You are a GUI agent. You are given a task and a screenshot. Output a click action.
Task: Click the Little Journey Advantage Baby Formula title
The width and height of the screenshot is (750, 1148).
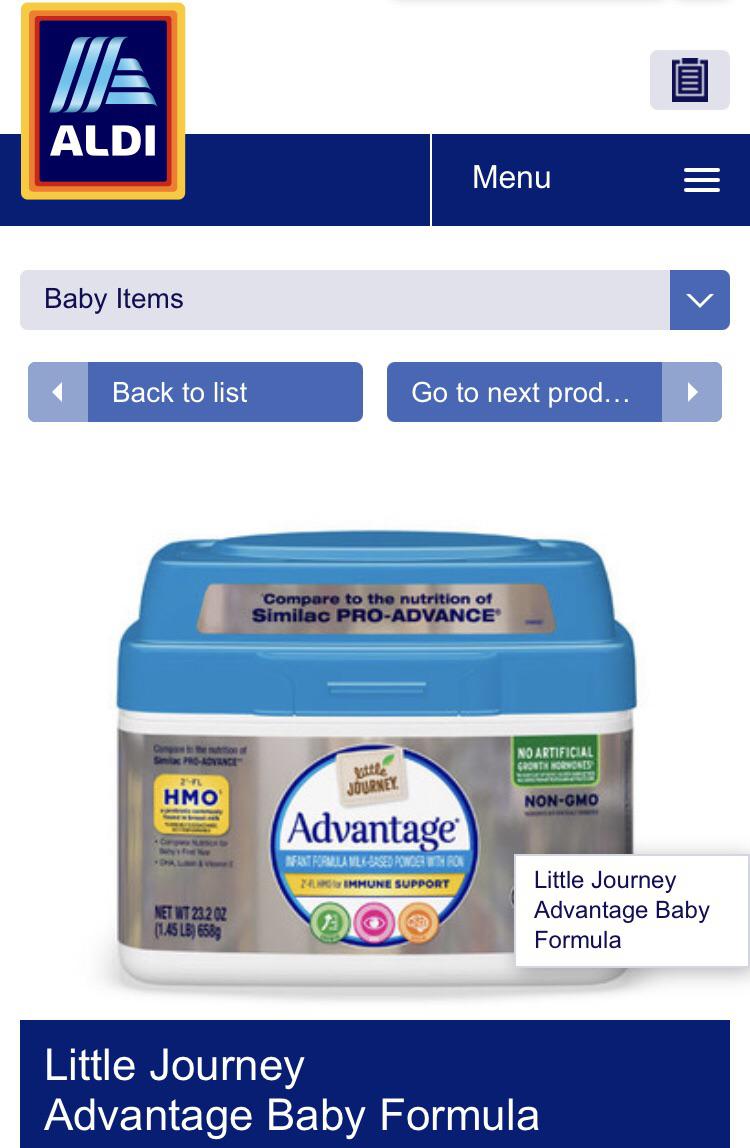[x=290, y=1090]
